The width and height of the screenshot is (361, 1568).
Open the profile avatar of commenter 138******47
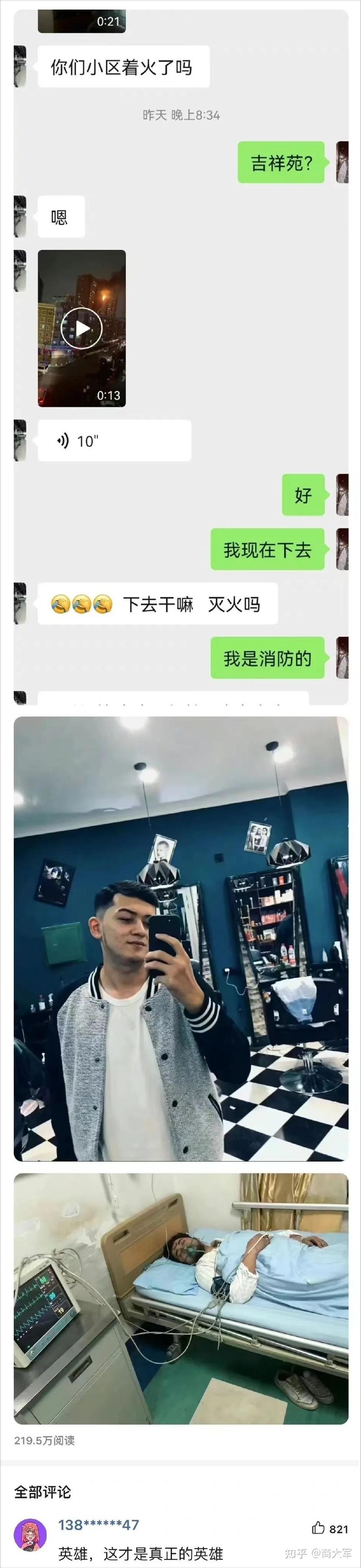click(31, 1534)
